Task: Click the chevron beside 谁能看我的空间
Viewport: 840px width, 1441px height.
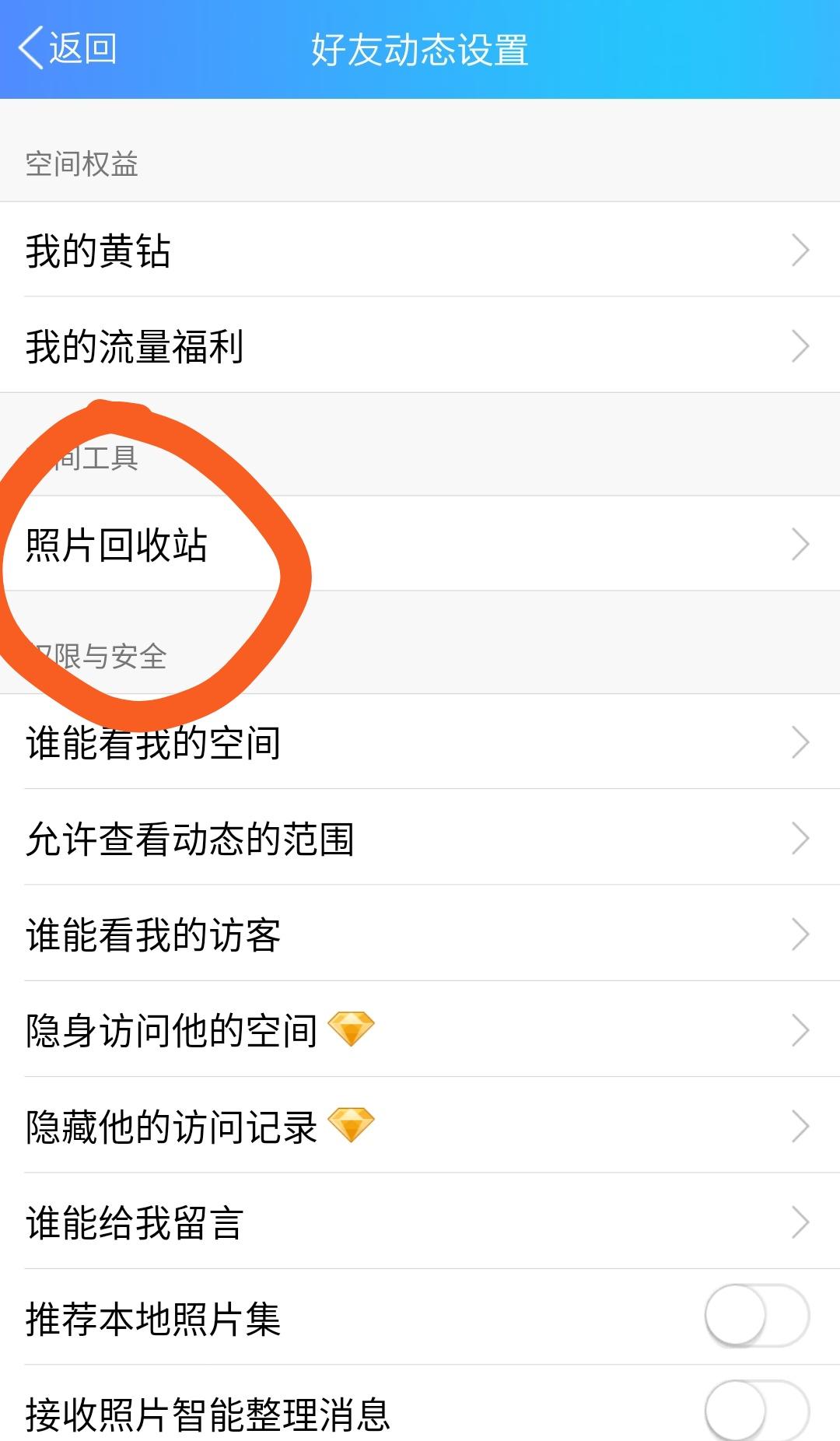Action: [800, 744]
